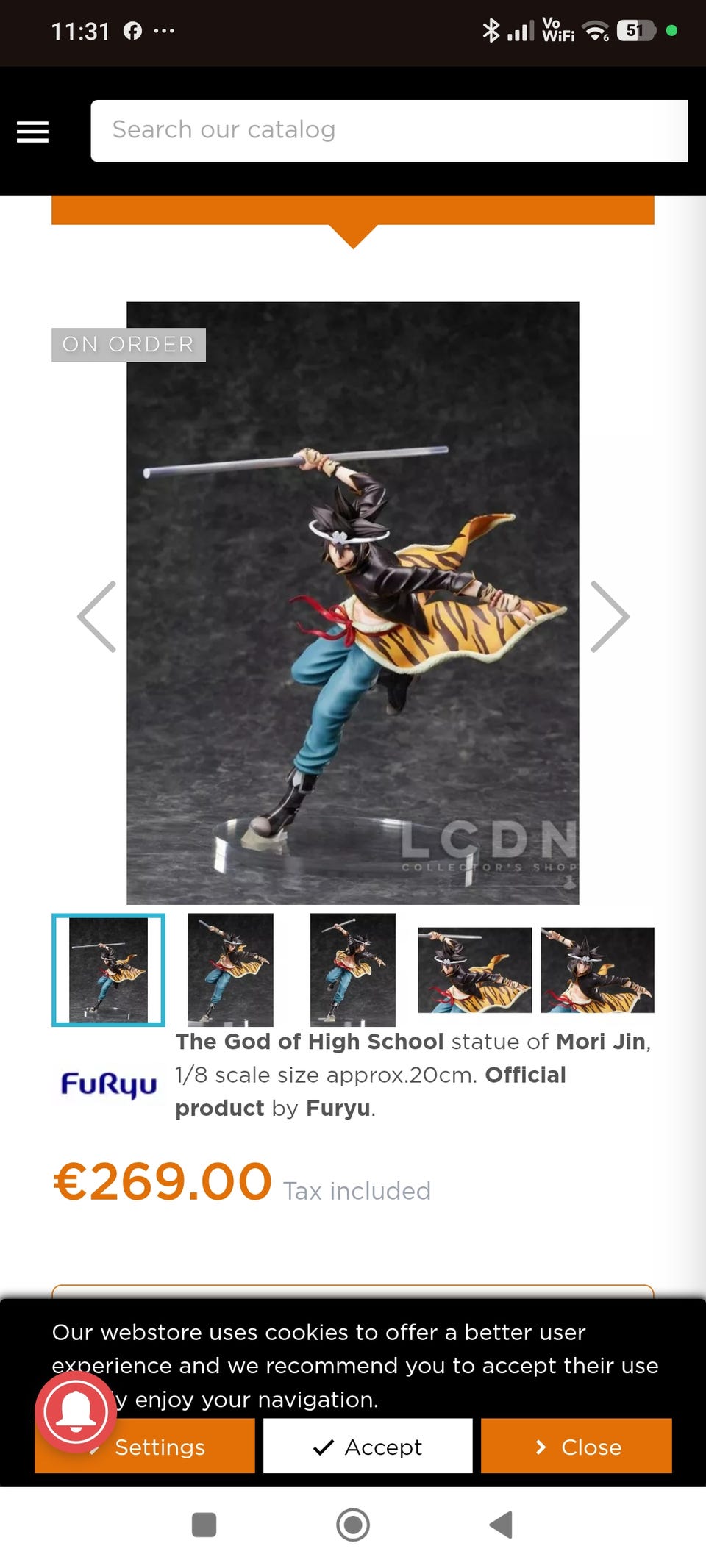
Task: Tap the red notification bell button
Action: tap(76, 1411)
